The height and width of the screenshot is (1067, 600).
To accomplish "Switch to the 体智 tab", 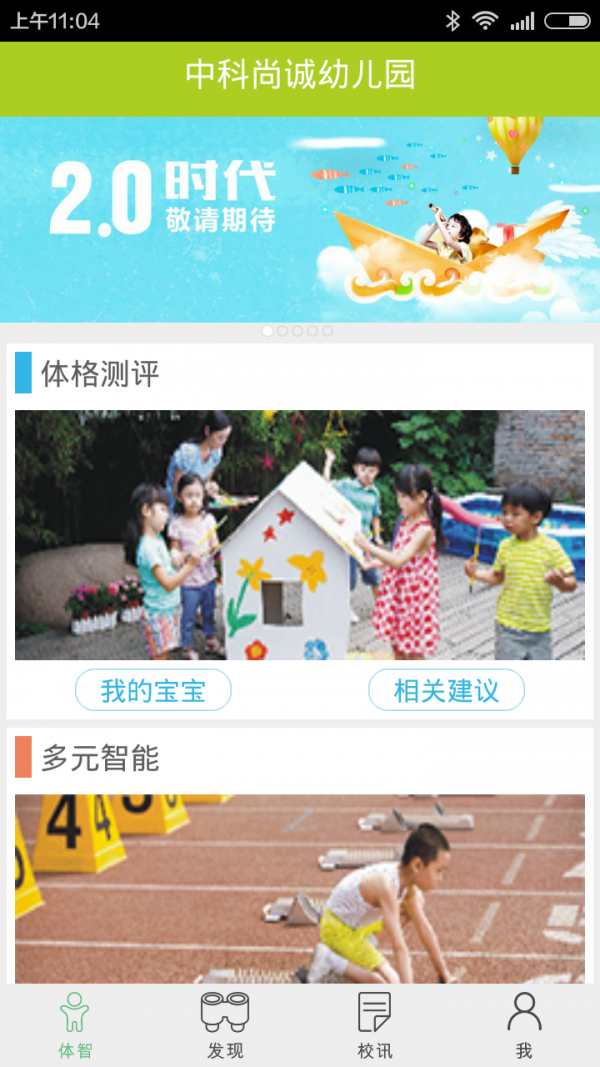I will click(x=75, y=1025).
